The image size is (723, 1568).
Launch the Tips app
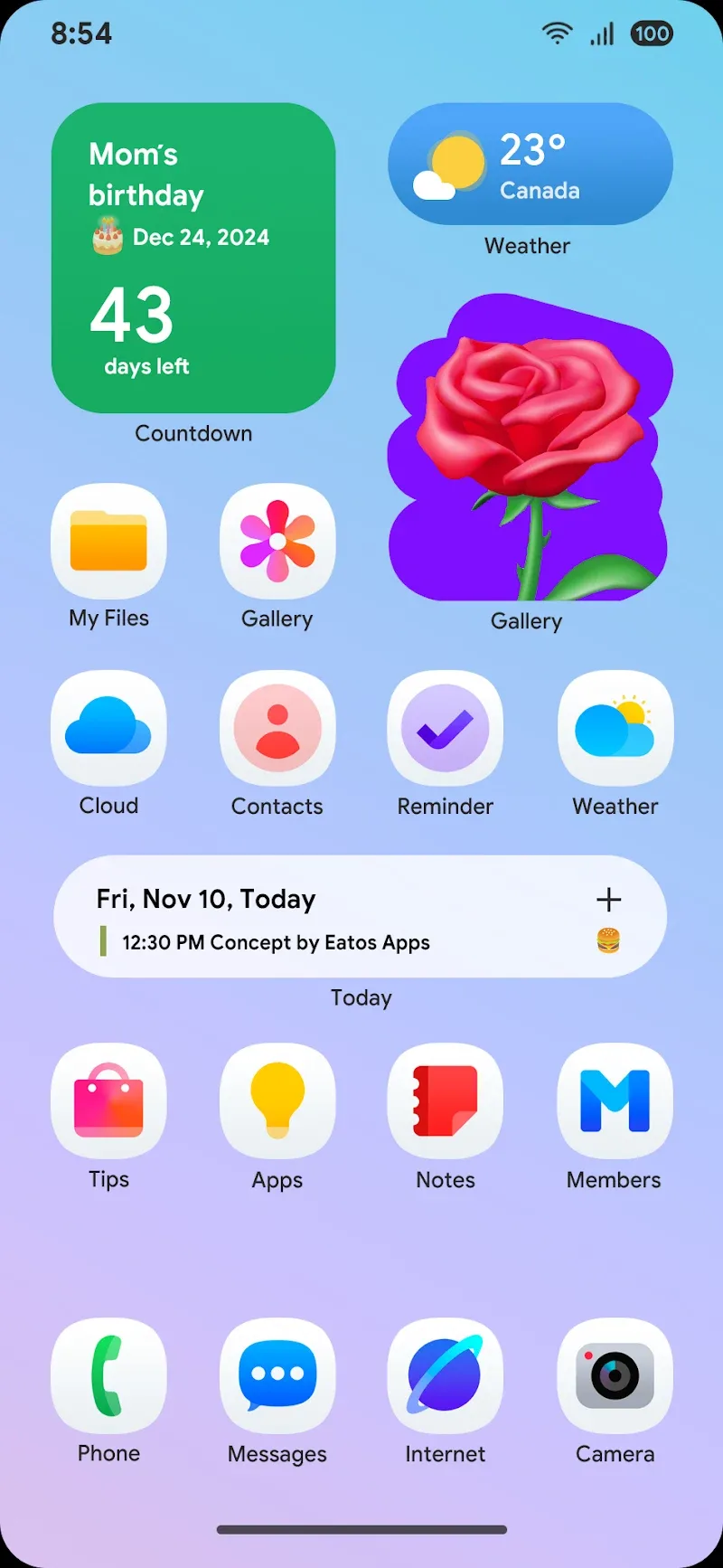(x=108, y=1101)
